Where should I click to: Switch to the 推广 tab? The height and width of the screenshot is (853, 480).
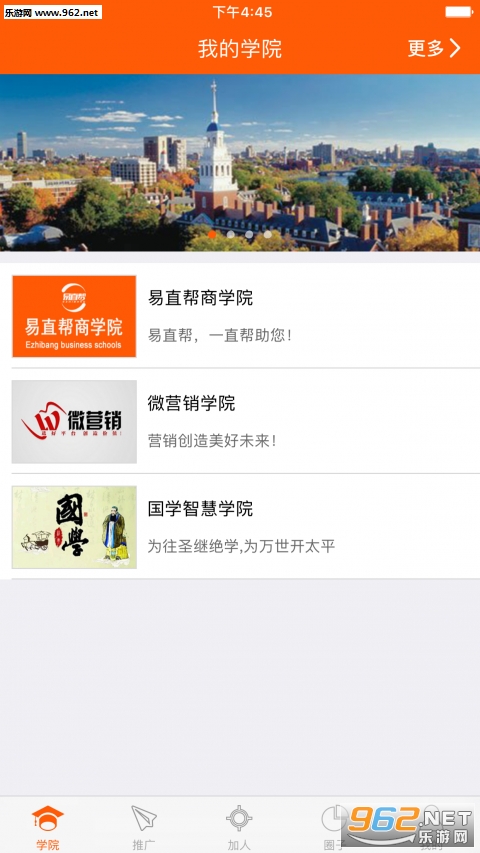[144, 828]
